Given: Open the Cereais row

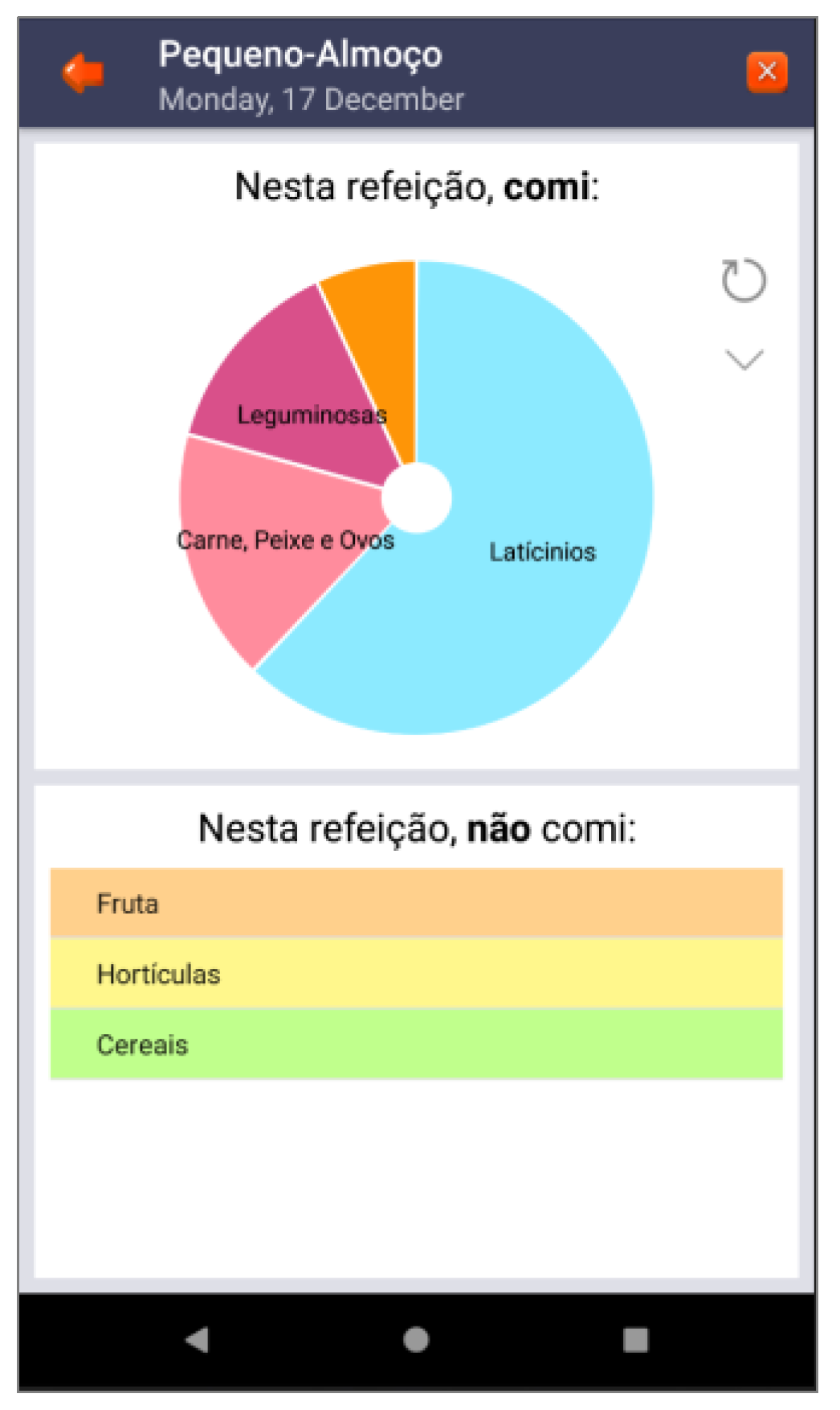Looking at the screenshot, I should (x=416, y=1044).
